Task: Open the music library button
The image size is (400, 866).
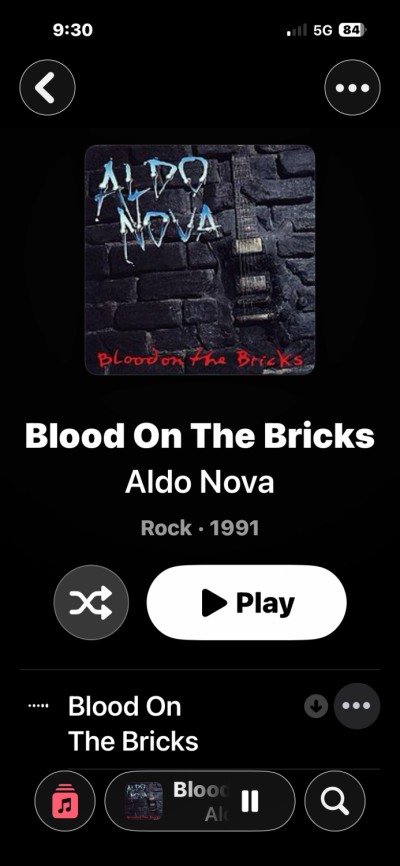Action: coord(65,801)
